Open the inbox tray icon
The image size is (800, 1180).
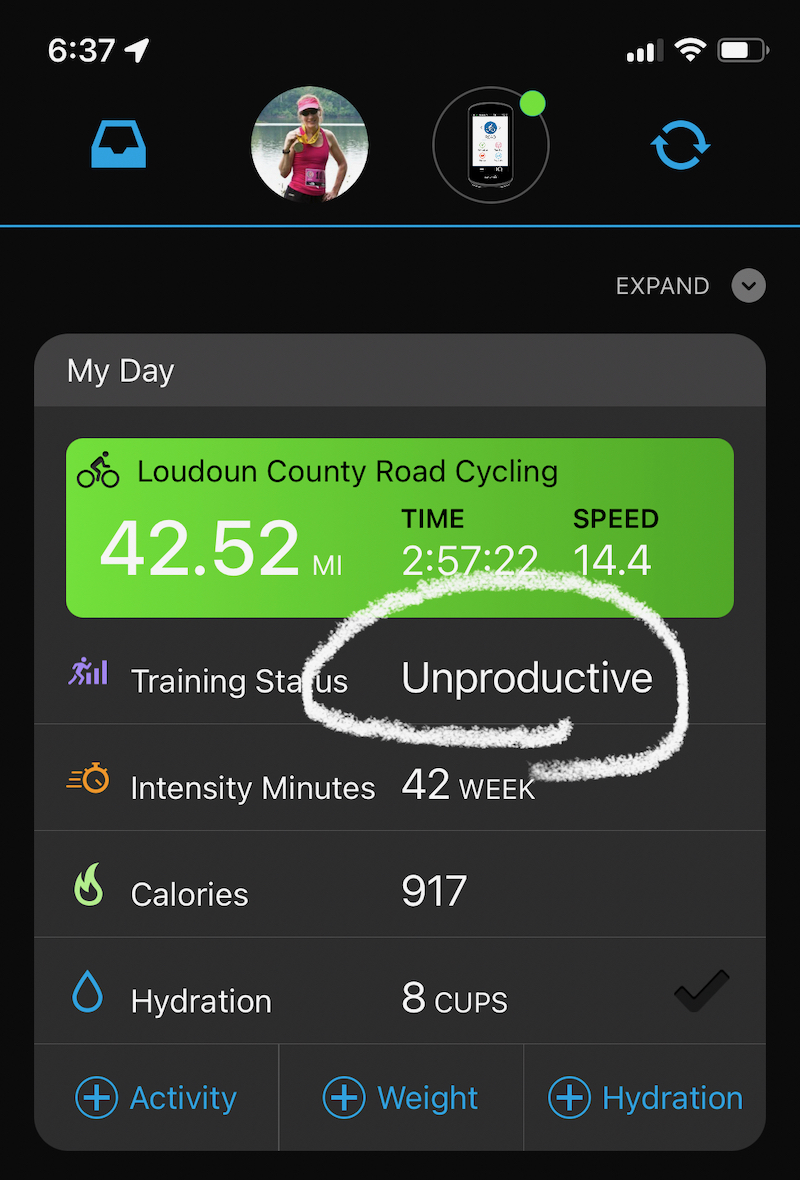click(119, 146)
